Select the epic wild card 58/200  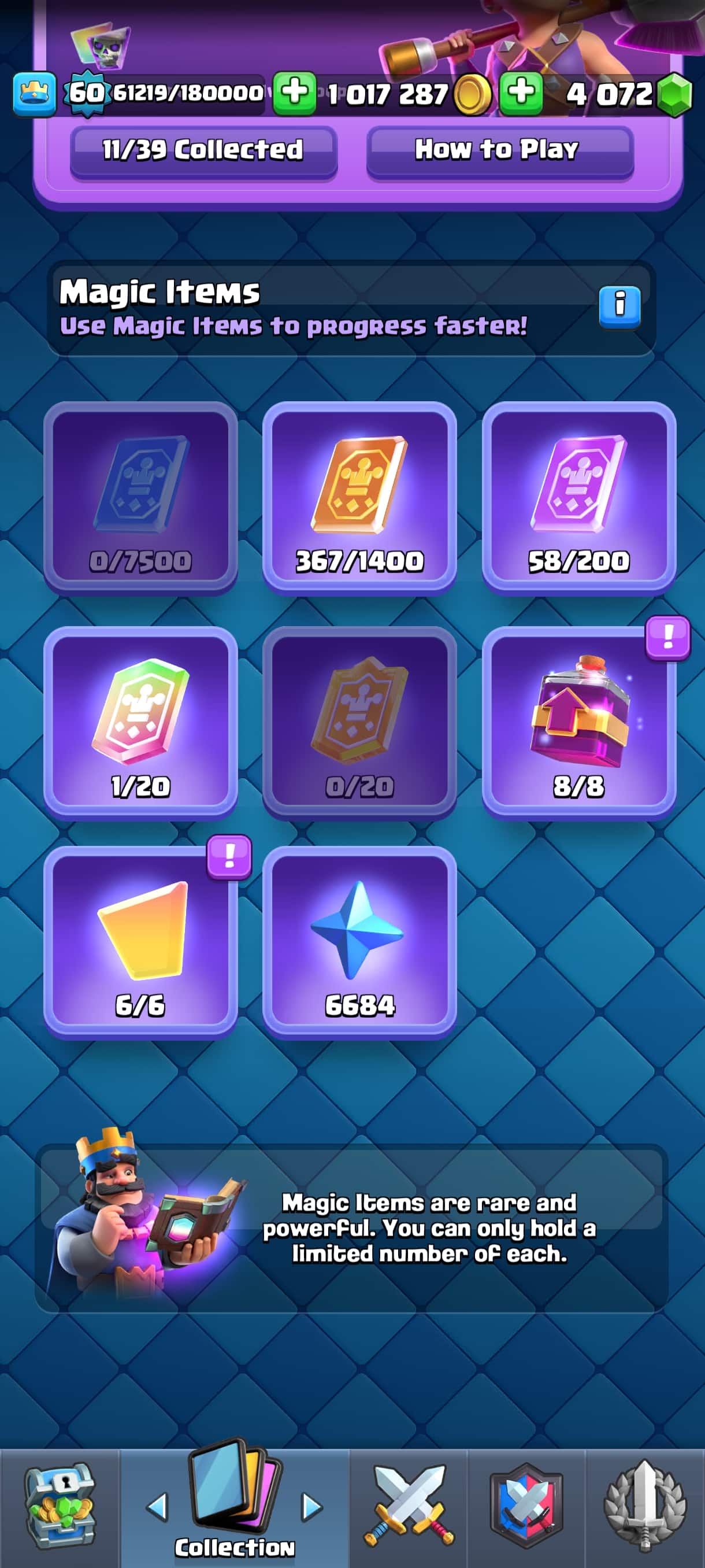pos(578,497)
